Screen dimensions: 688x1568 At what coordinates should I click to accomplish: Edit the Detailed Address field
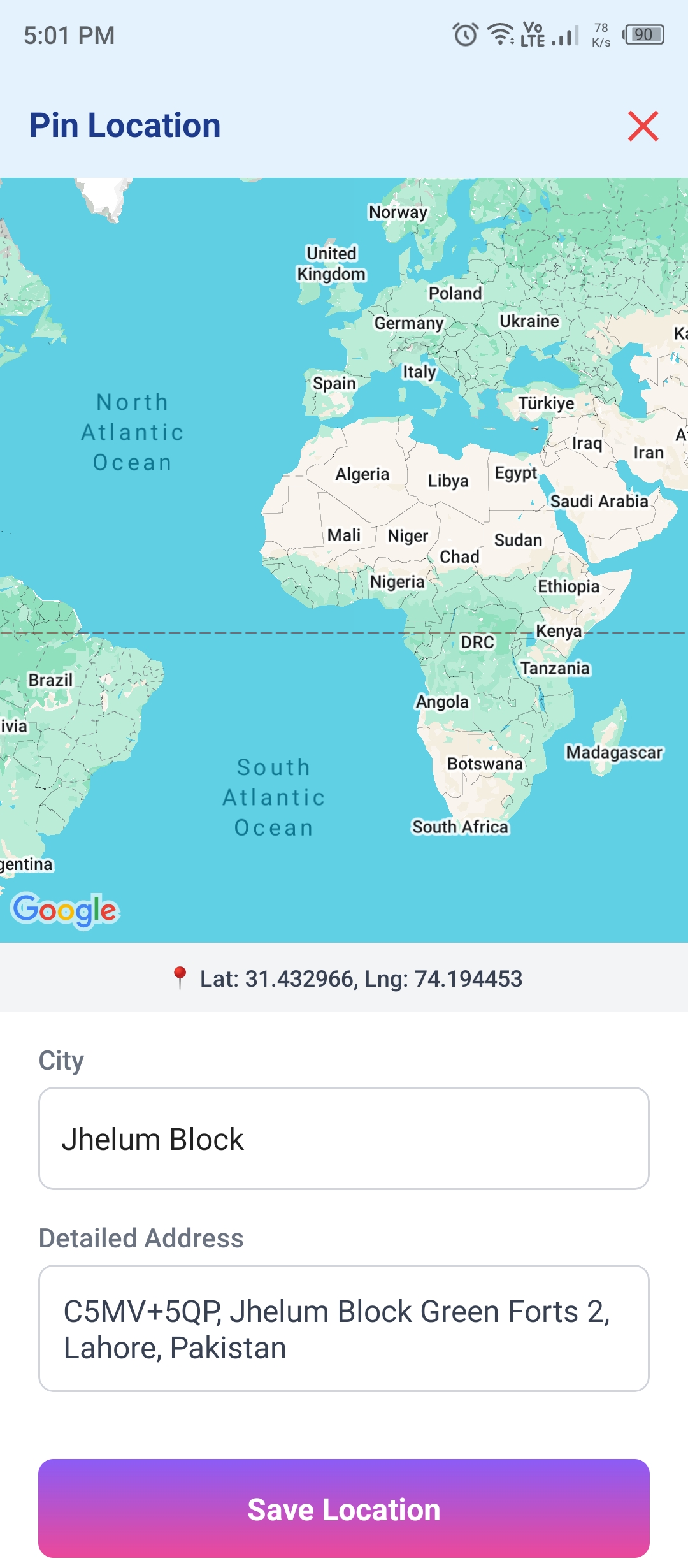344,1328
